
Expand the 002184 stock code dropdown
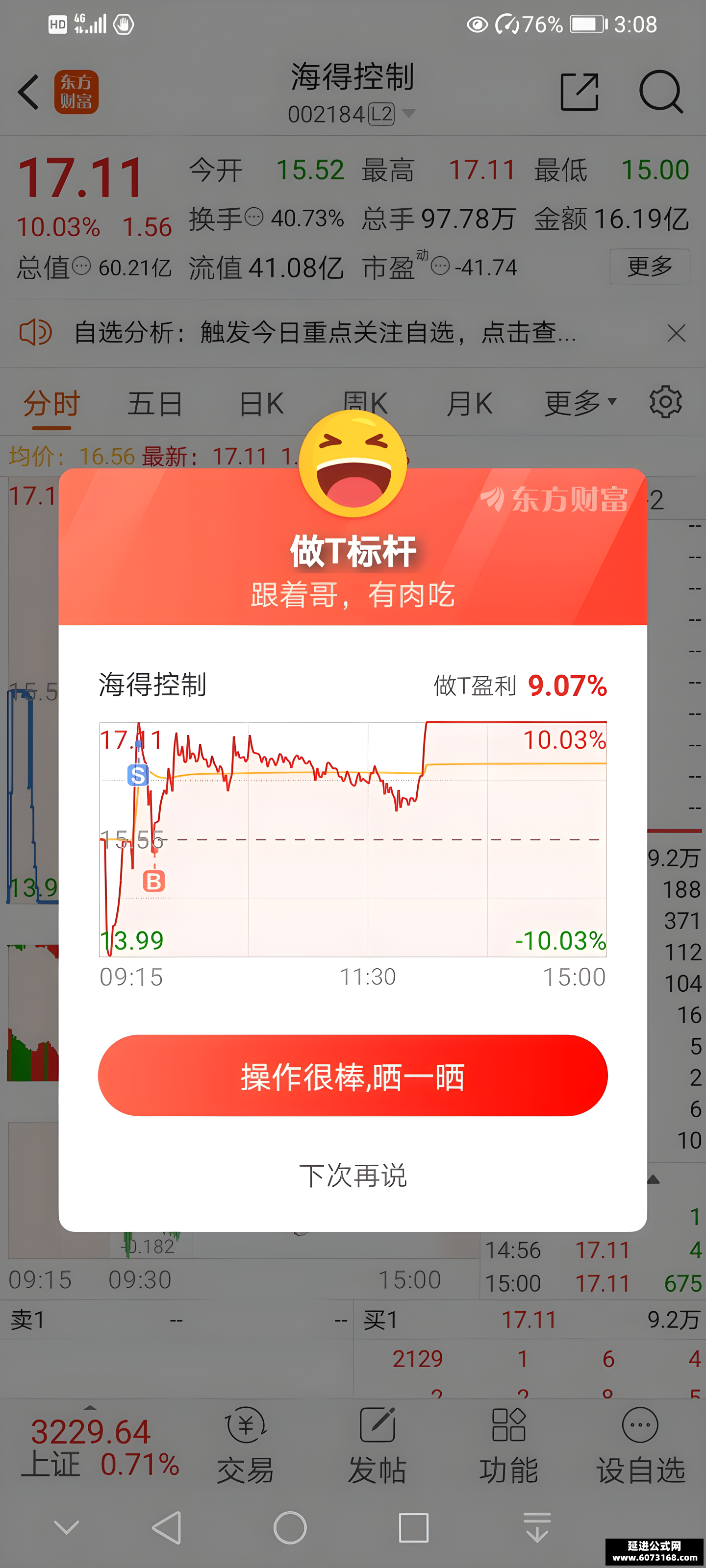[409, 113]
